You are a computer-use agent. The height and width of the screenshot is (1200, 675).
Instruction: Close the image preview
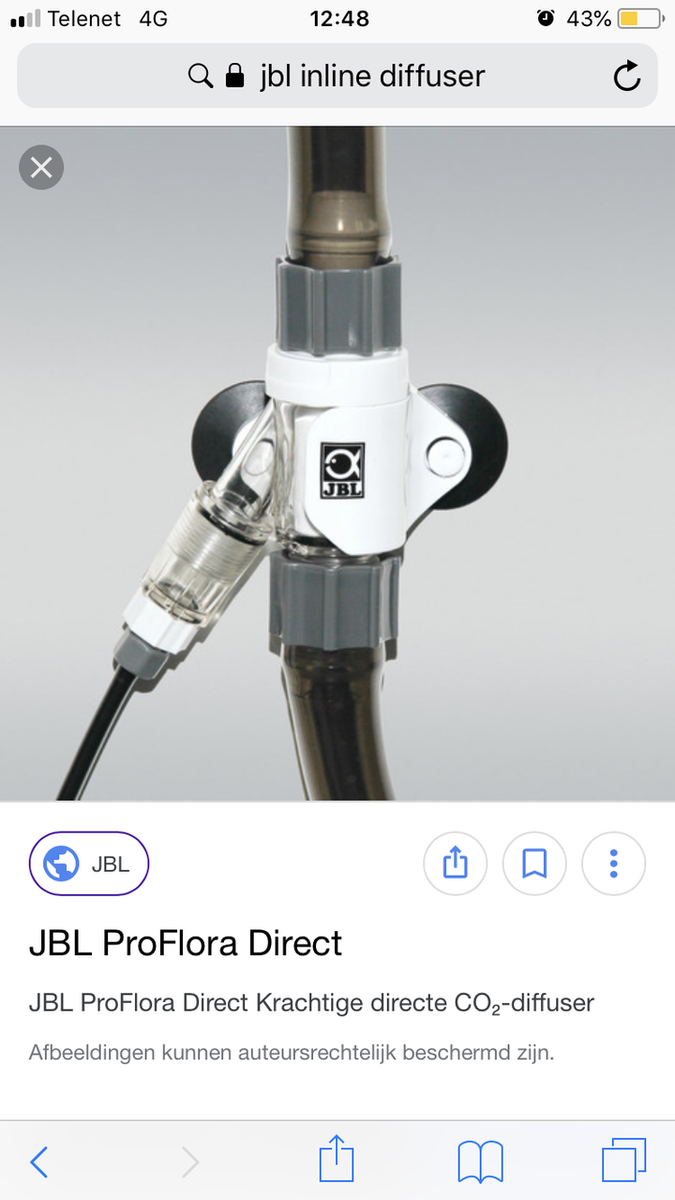click(x=41, y=167)
